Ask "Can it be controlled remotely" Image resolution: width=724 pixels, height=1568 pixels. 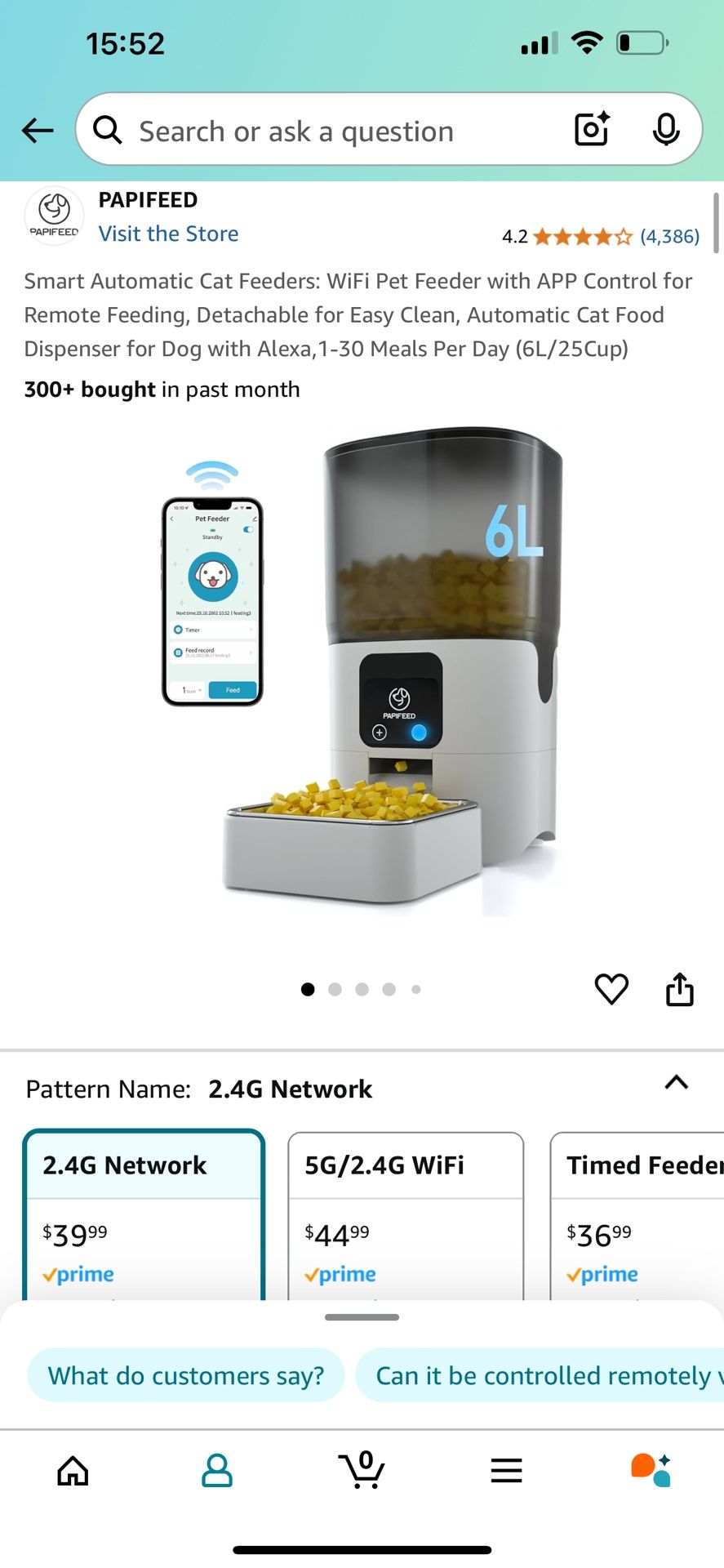click(543, 1375)
